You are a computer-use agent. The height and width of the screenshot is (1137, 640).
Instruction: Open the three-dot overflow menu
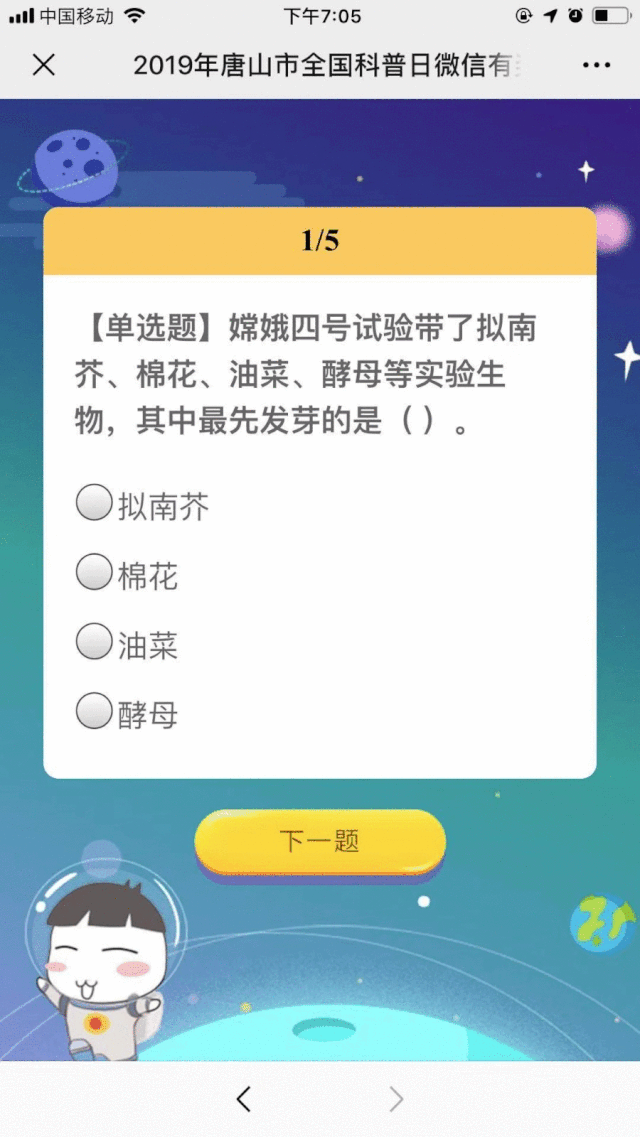click(596, 66)
